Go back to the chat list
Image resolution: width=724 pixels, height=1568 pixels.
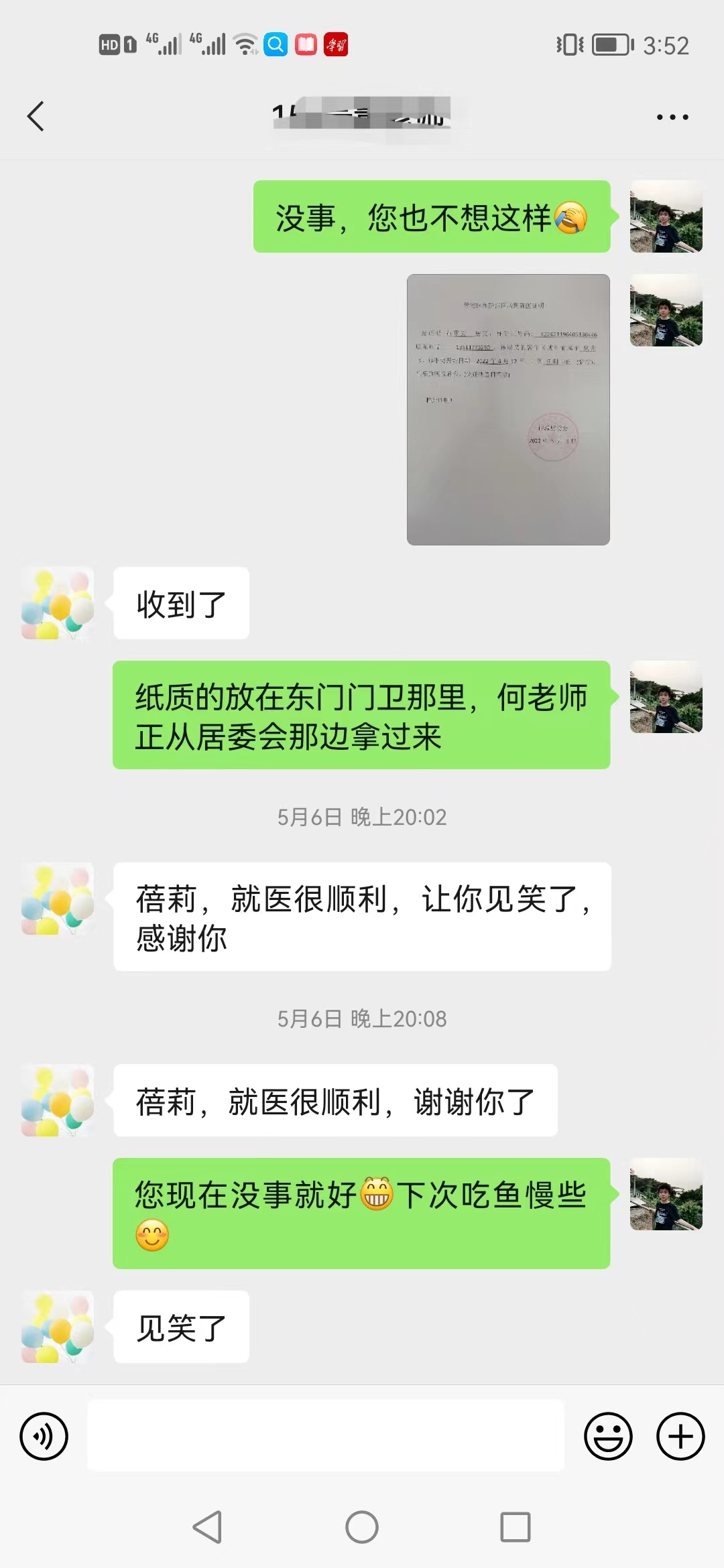(x=36, y=117)
